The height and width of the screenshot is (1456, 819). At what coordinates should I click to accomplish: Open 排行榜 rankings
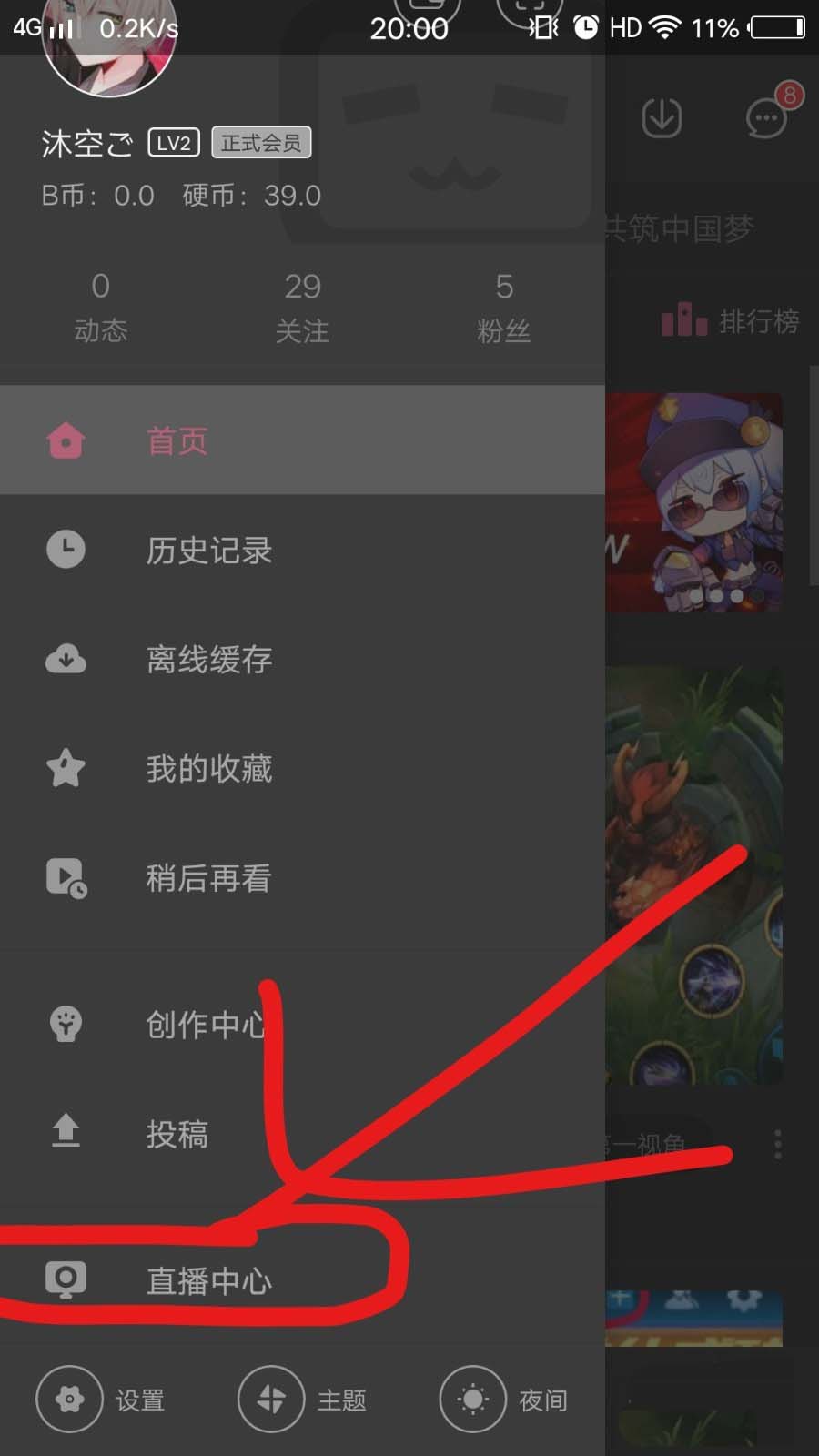pyautogui.click(x=731, y=321)
